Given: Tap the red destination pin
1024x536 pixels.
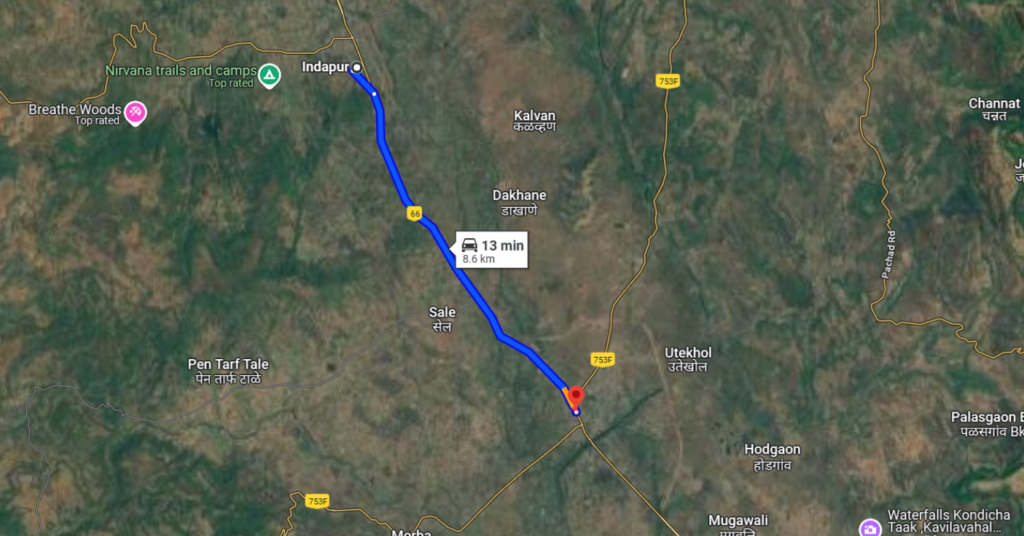Looking at the screenshot, I should [x=576, y=396].
